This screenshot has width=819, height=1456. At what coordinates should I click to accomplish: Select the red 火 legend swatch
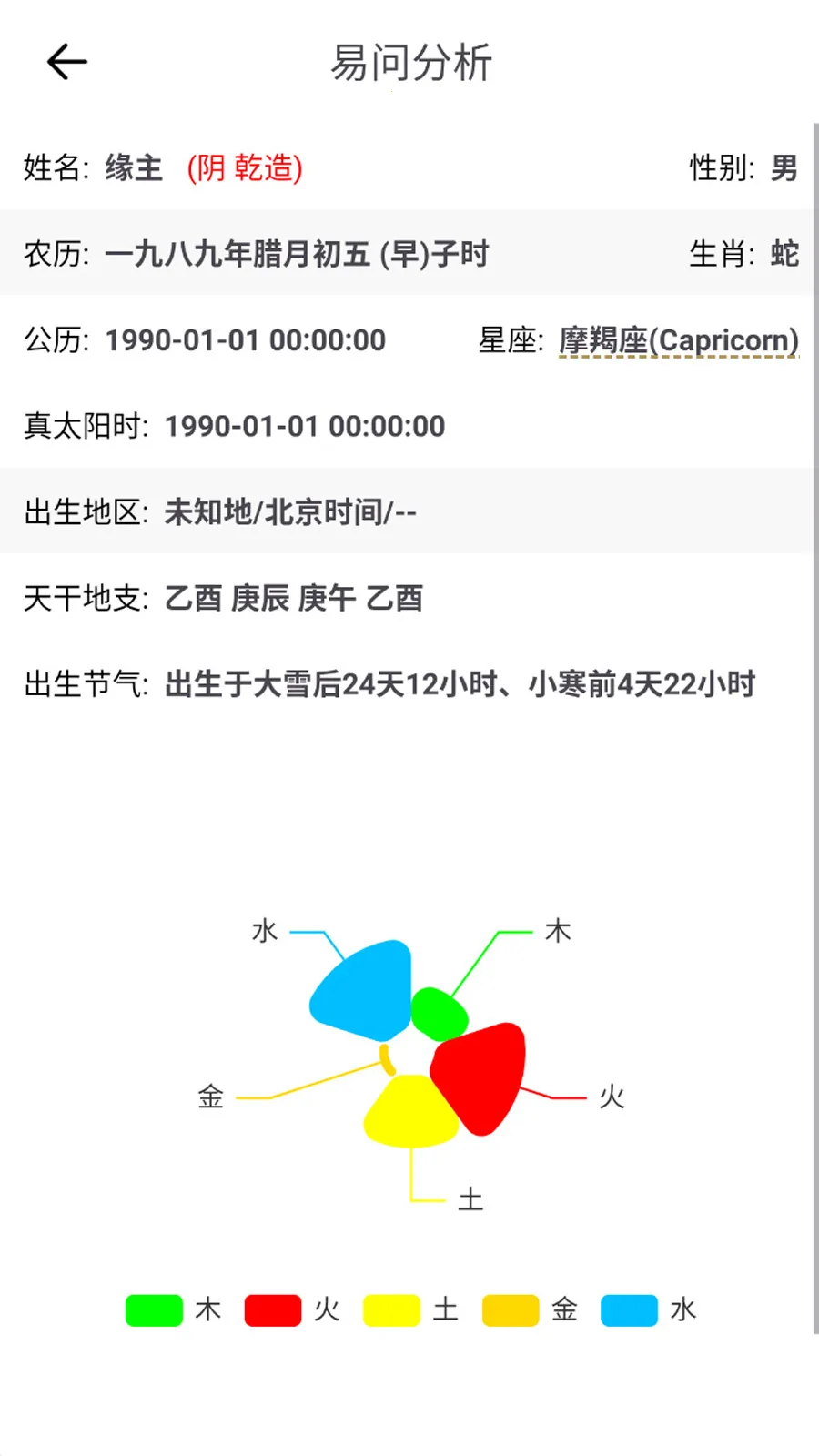[273, 1309]
